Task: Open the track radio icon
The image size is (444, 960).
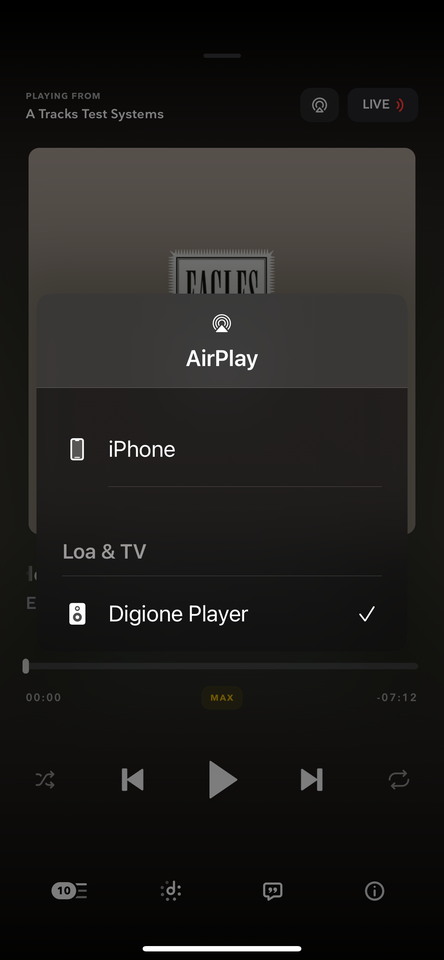Action: tap(171, 891)
